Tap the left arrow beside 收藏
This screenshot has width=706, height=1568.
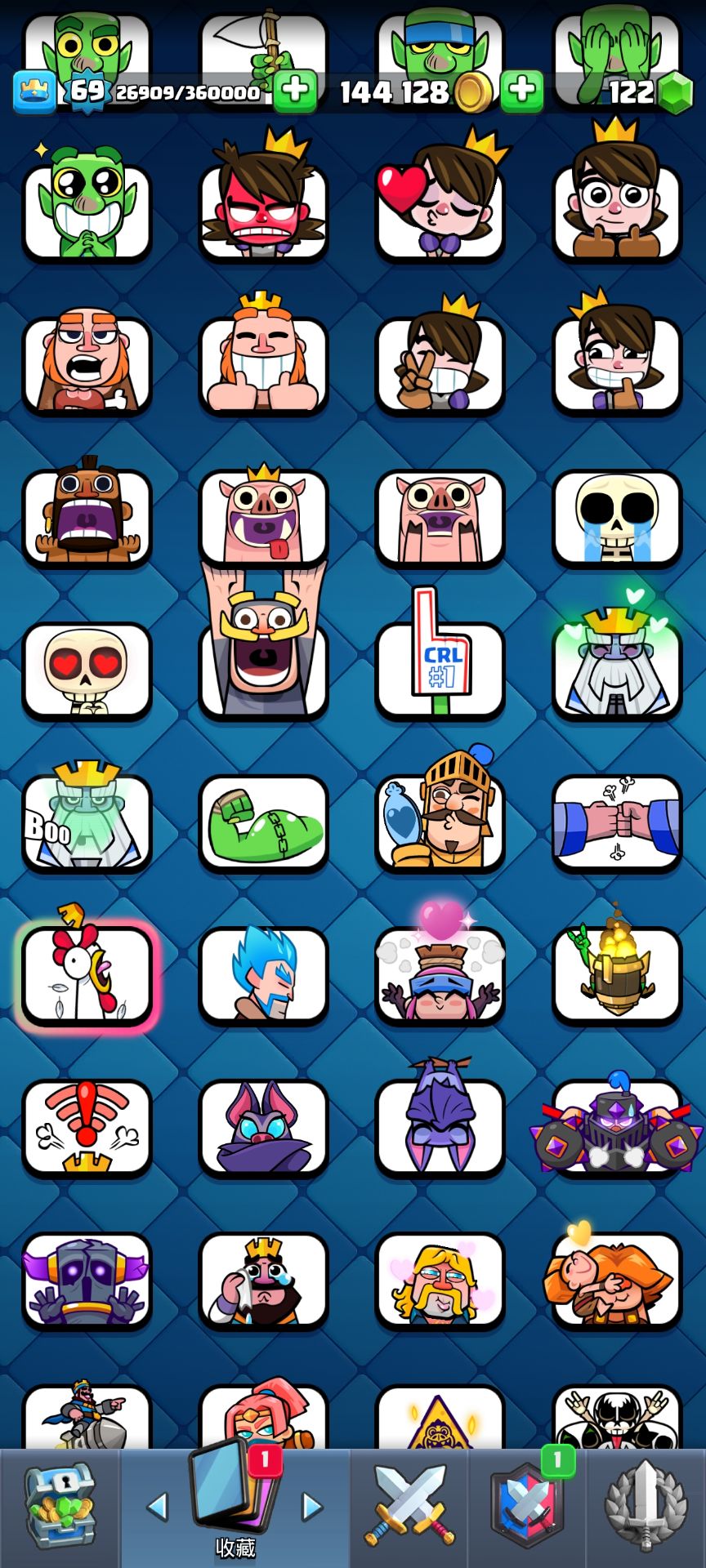(x=157, y=1507)
